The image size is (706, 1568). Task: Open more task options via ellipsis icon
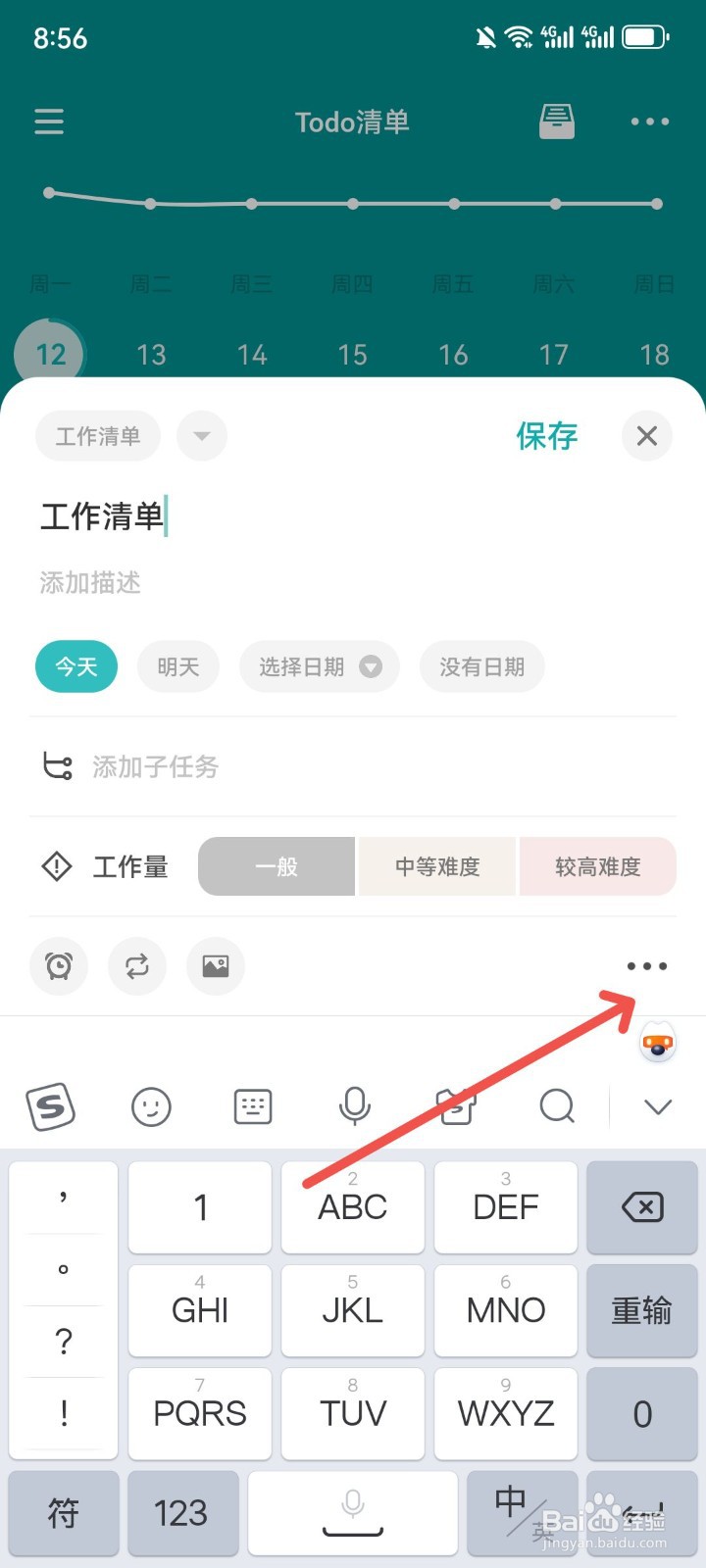tap(646, 966)
